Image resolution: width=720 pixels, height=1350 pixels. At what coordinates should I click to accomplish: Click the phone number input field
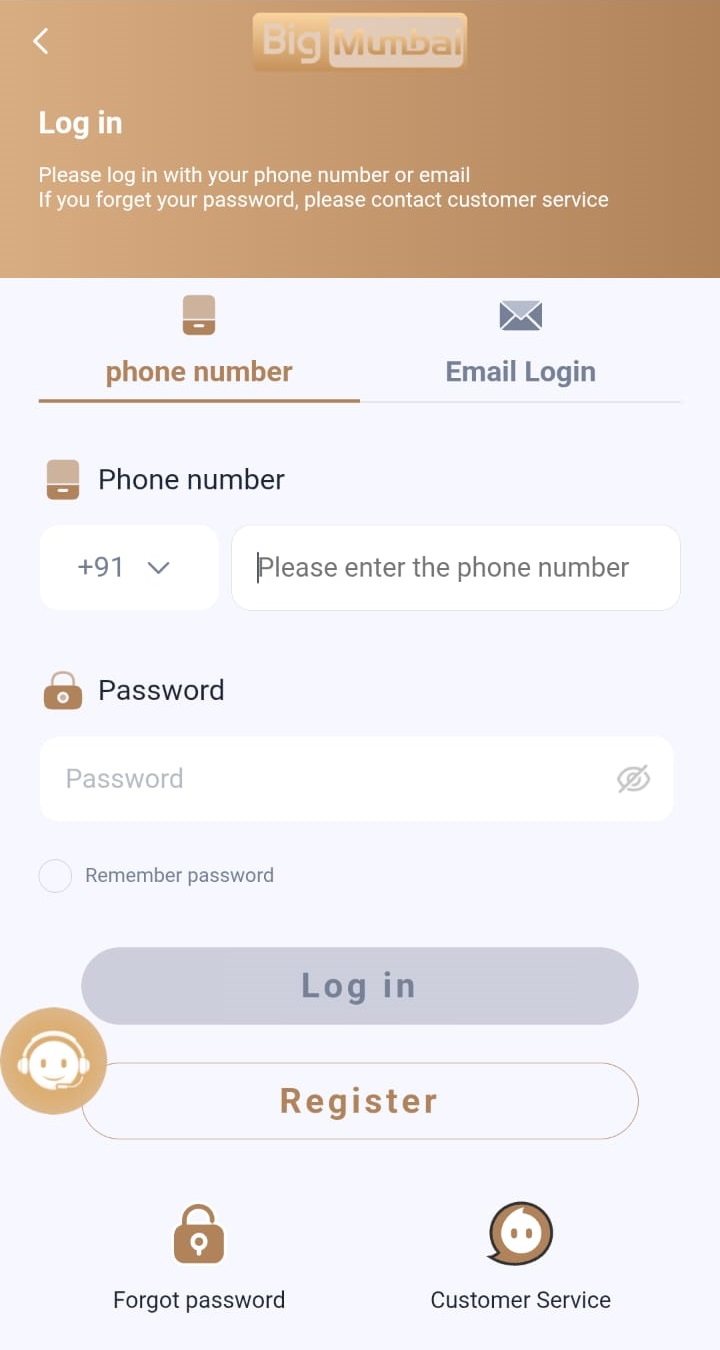[455, 567]
